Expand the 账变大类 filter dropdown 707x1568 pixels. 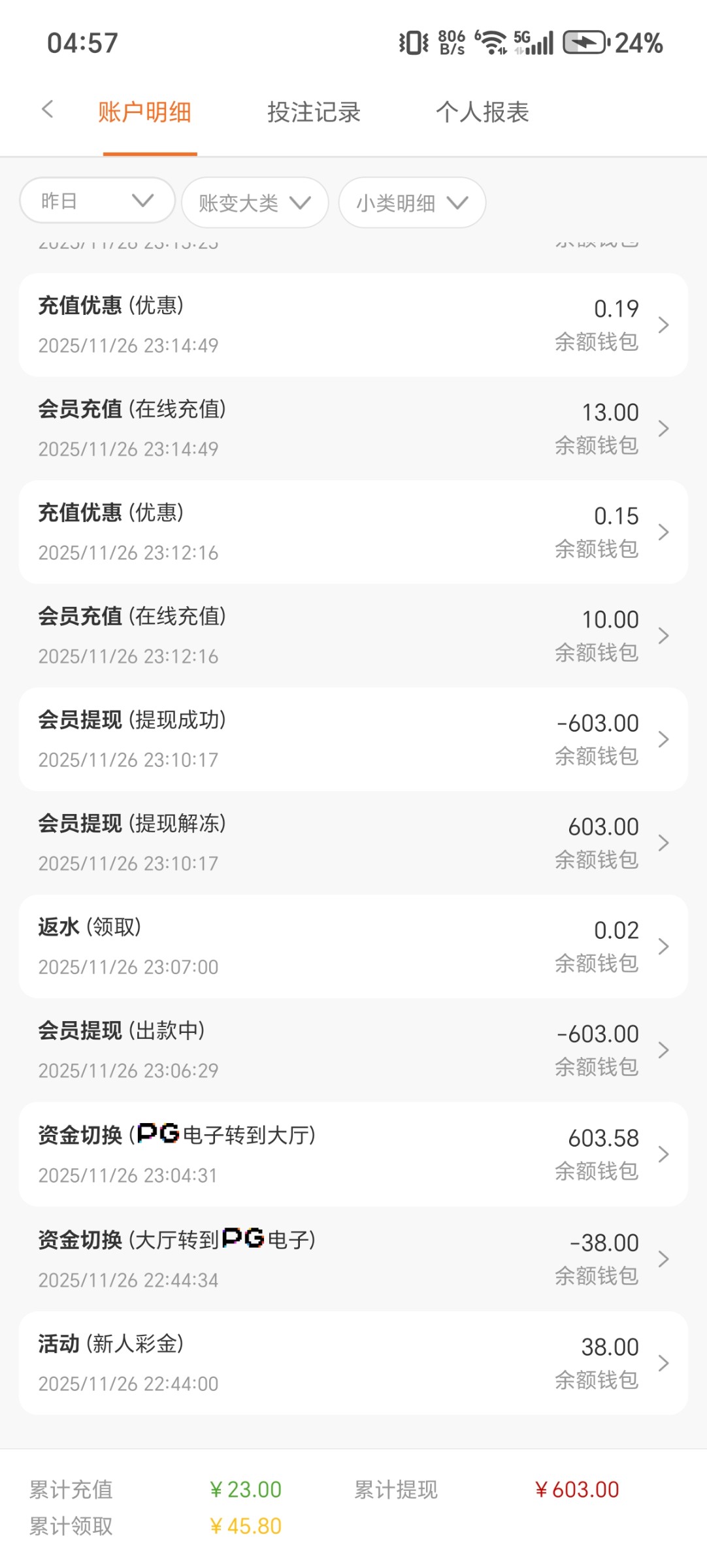click(x=255, y=203)
